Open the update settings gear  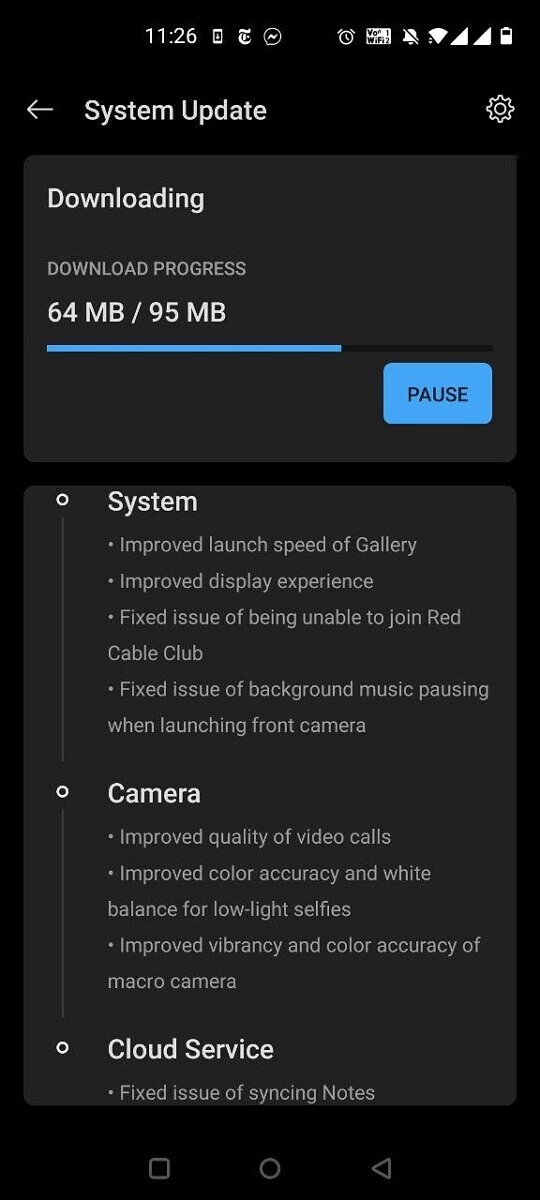point(500,109)
